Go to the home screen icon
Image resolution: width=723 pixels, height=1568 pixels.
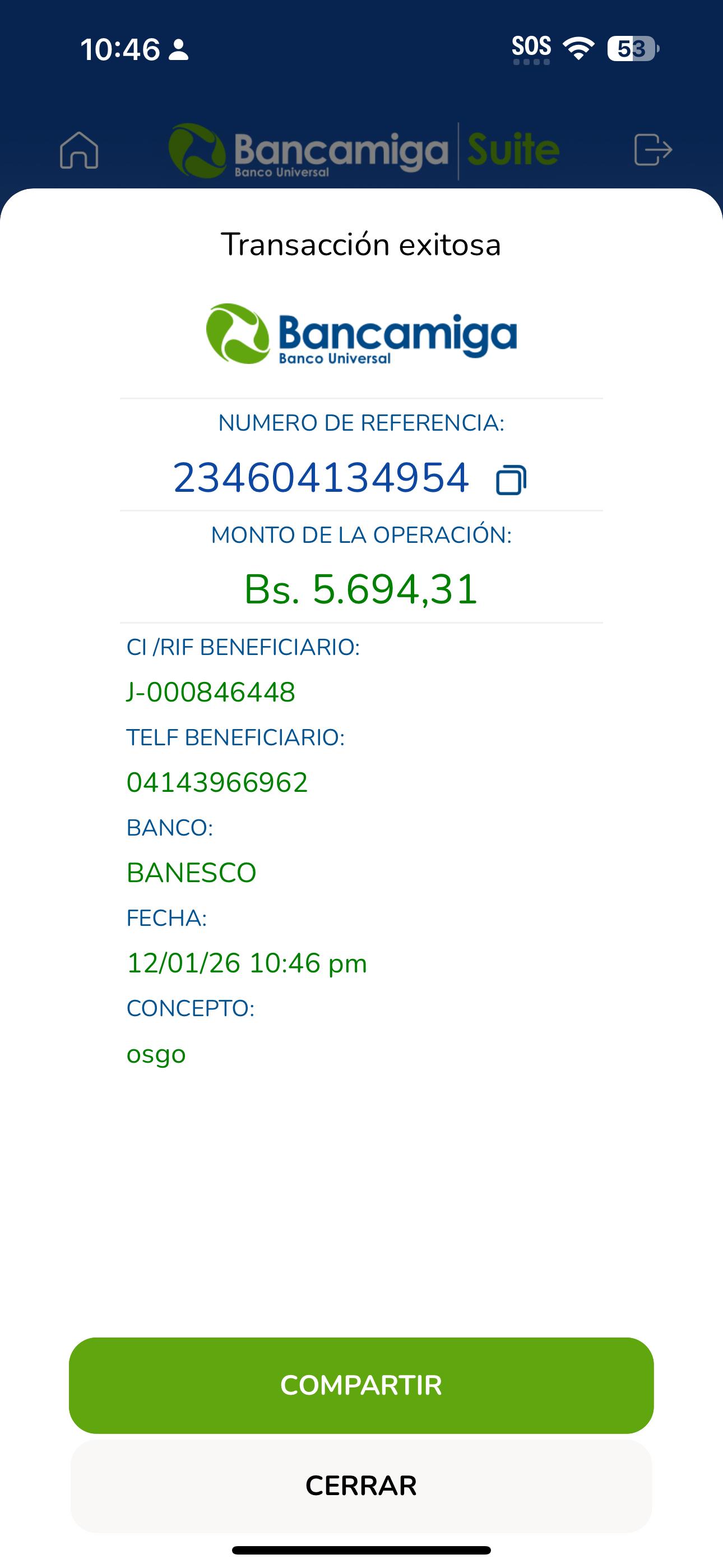coord(79,150)
